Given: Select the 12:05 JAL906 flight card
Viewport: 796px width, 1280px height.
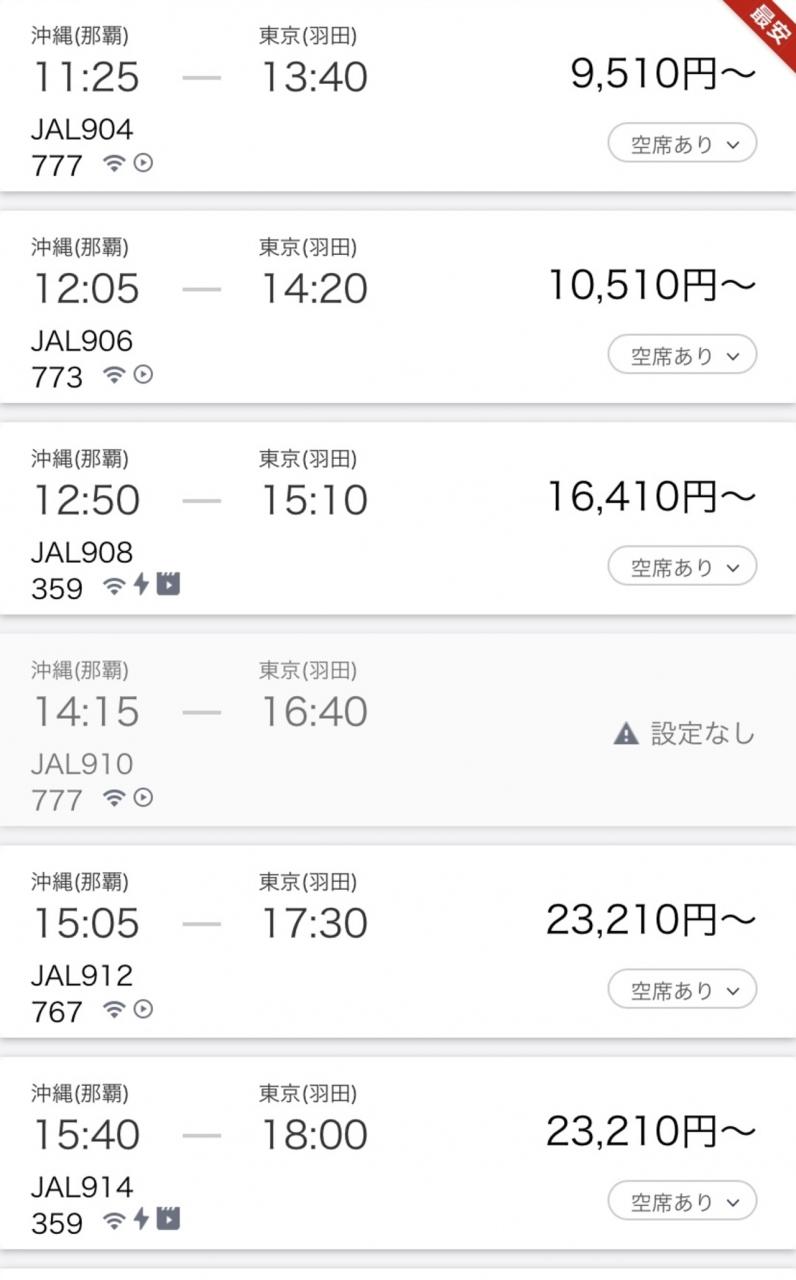Looking at the screenshot, I should [x=398, y=307].
